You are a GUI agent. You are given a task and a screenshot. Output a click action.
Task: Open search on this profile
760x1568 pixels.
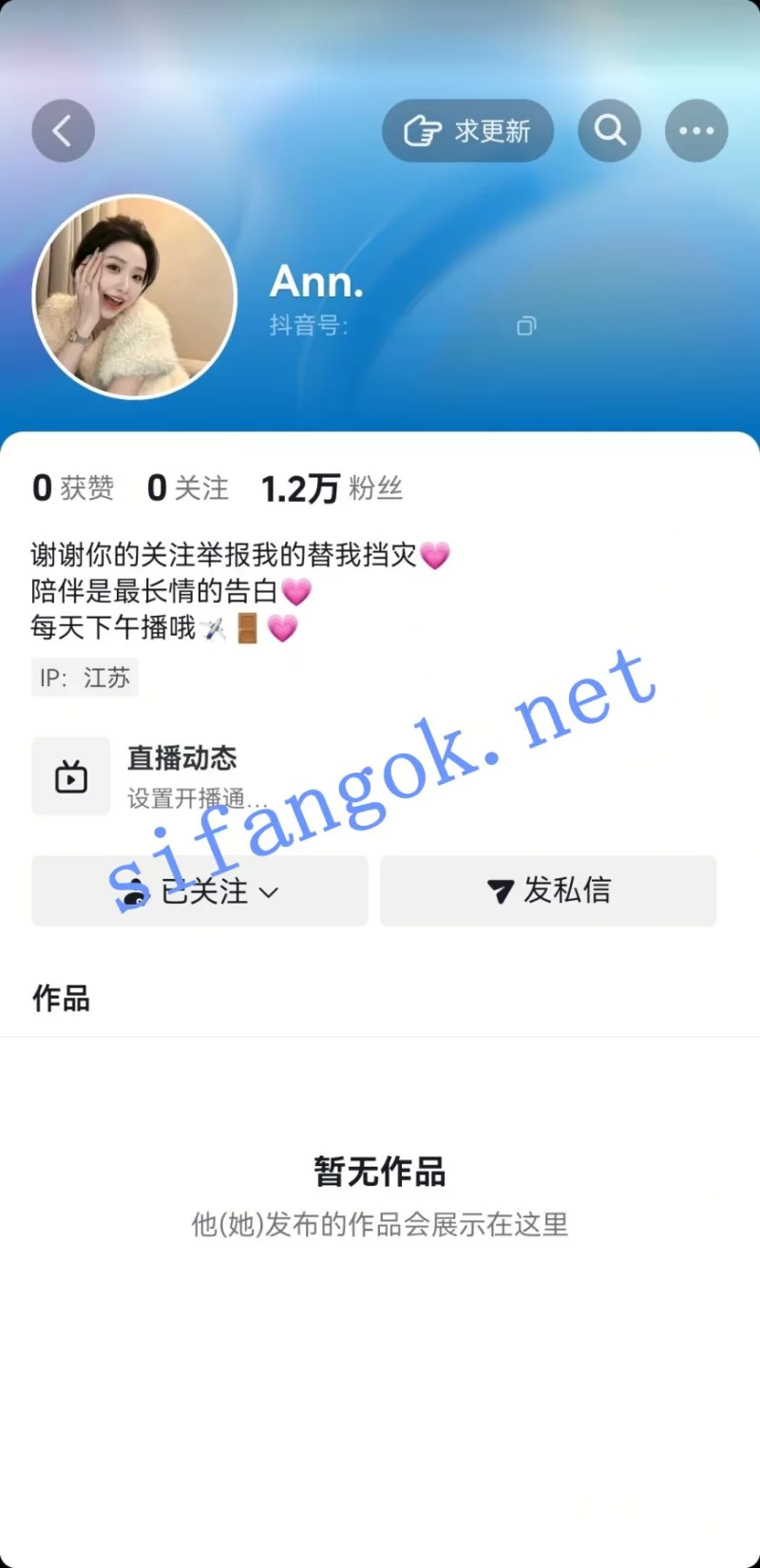pos(609,131)
